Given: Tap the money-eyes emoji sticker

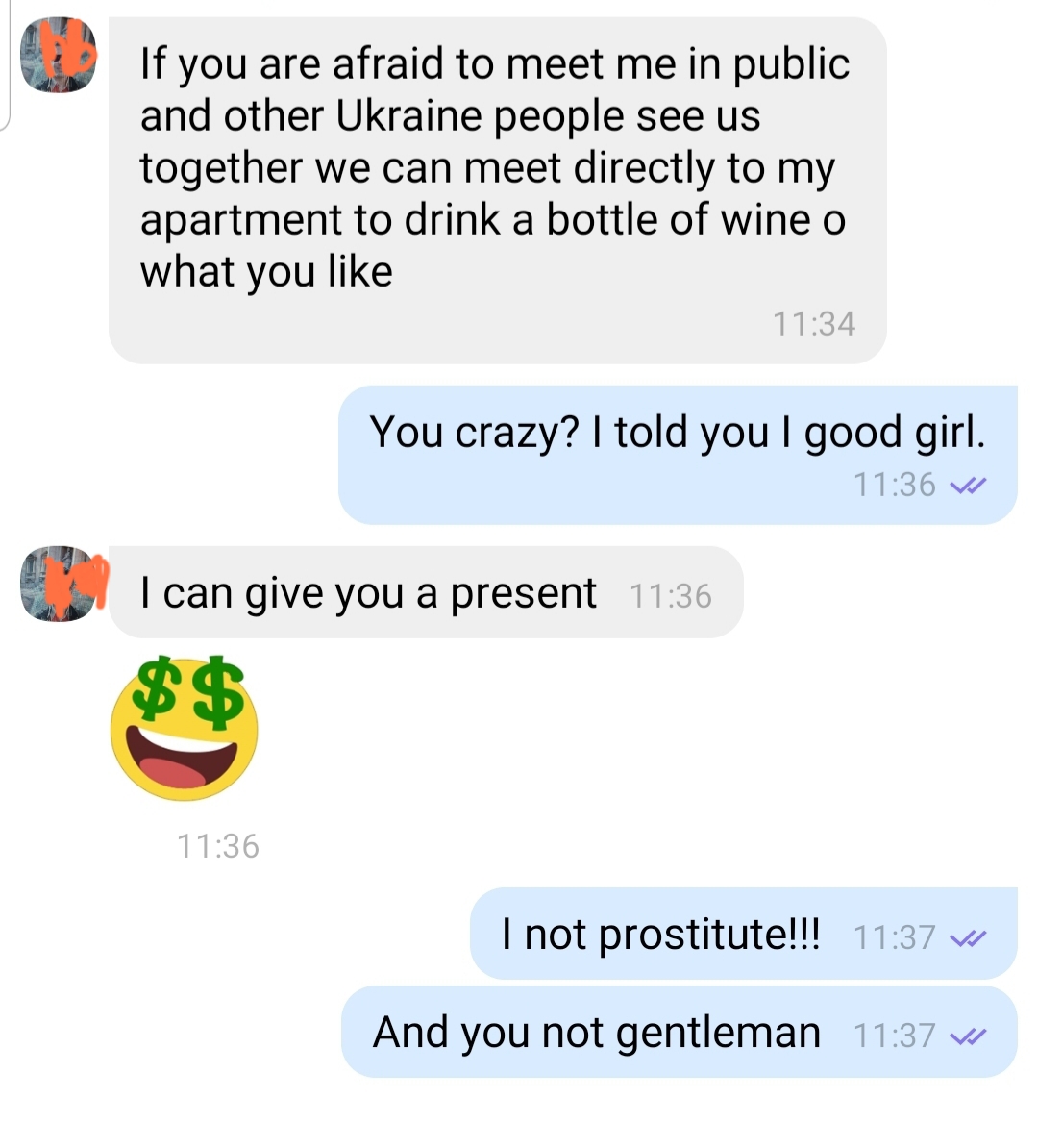Looking at the screenshot, I should pos(185,728).
